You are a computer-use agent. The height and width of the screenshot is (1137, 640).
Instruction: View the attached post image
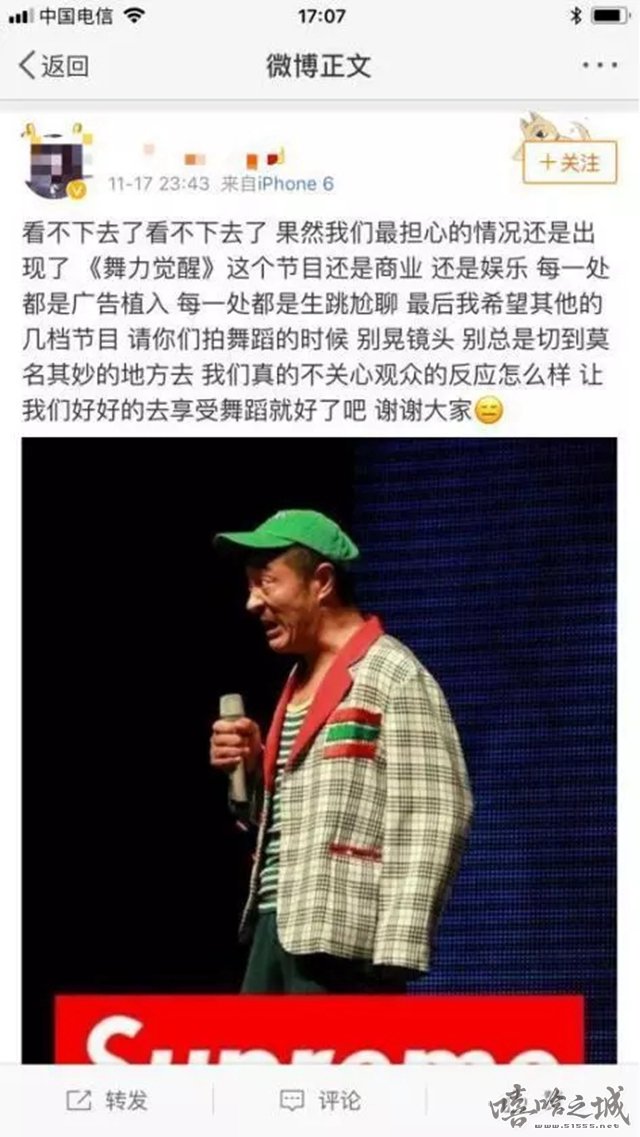(319, 750)
